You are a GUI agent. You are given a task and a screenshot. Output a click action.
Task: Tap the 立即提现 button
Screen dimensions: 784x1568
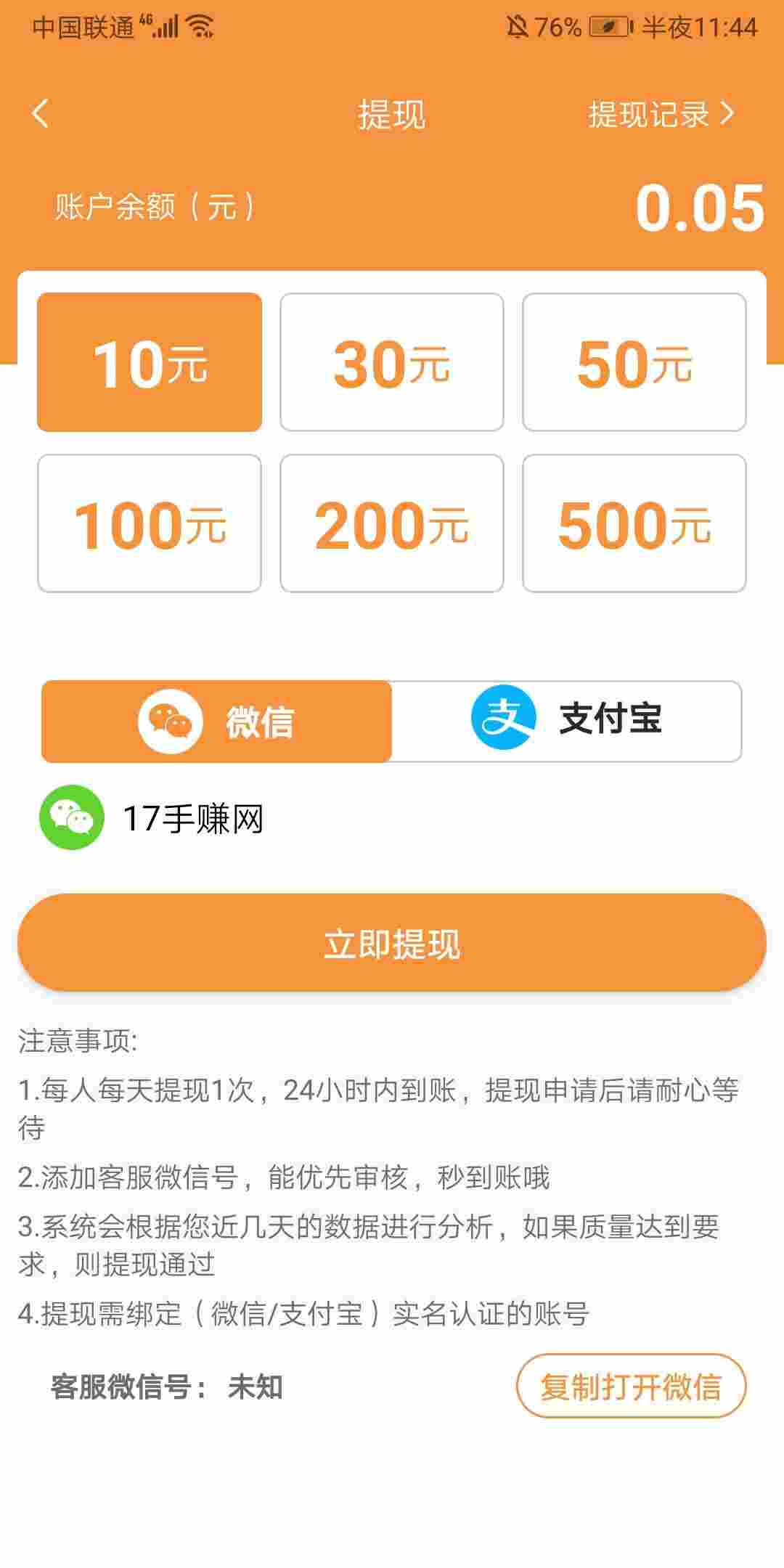(392, 943)
